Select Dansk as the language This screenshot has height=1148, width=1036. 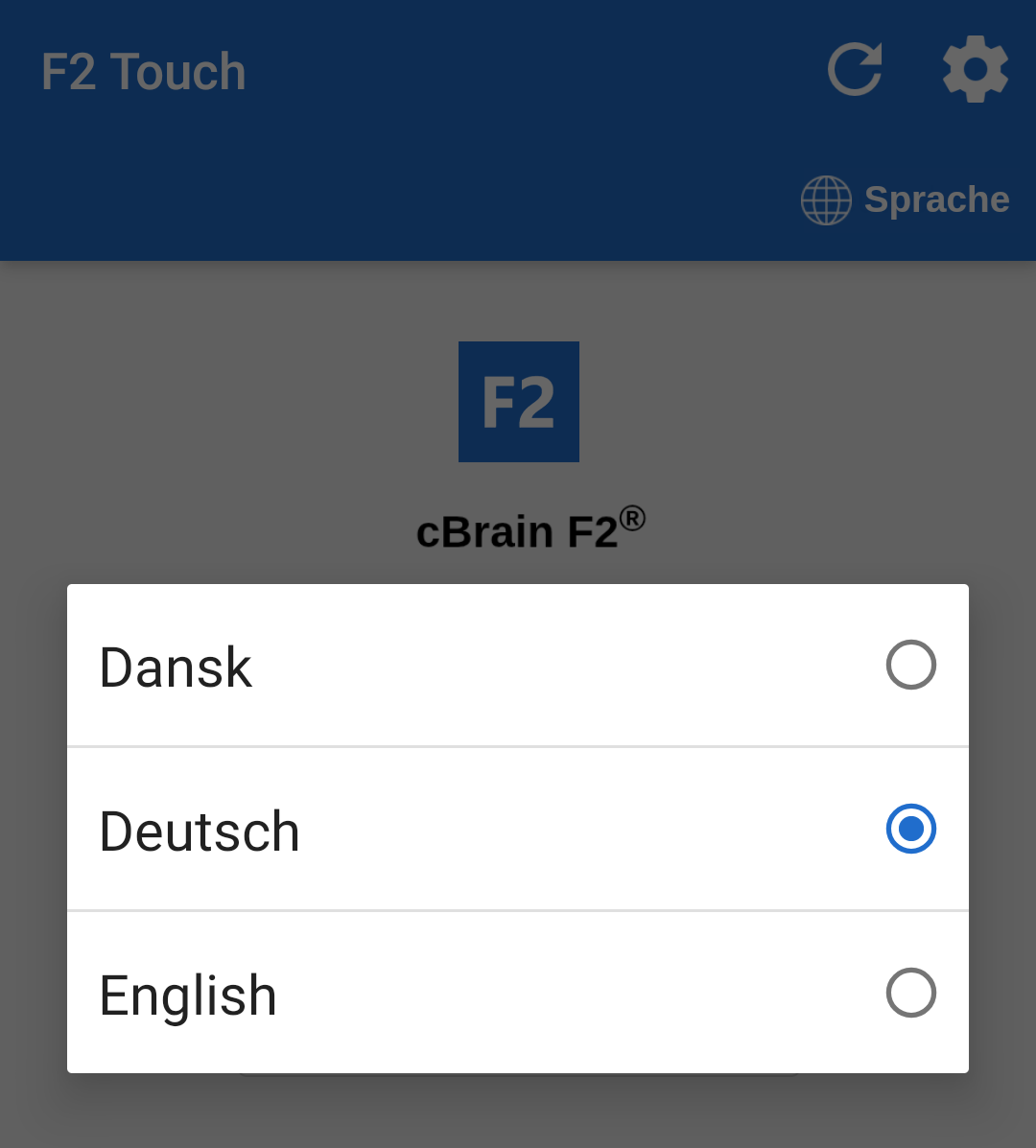(x=518, y=666)
